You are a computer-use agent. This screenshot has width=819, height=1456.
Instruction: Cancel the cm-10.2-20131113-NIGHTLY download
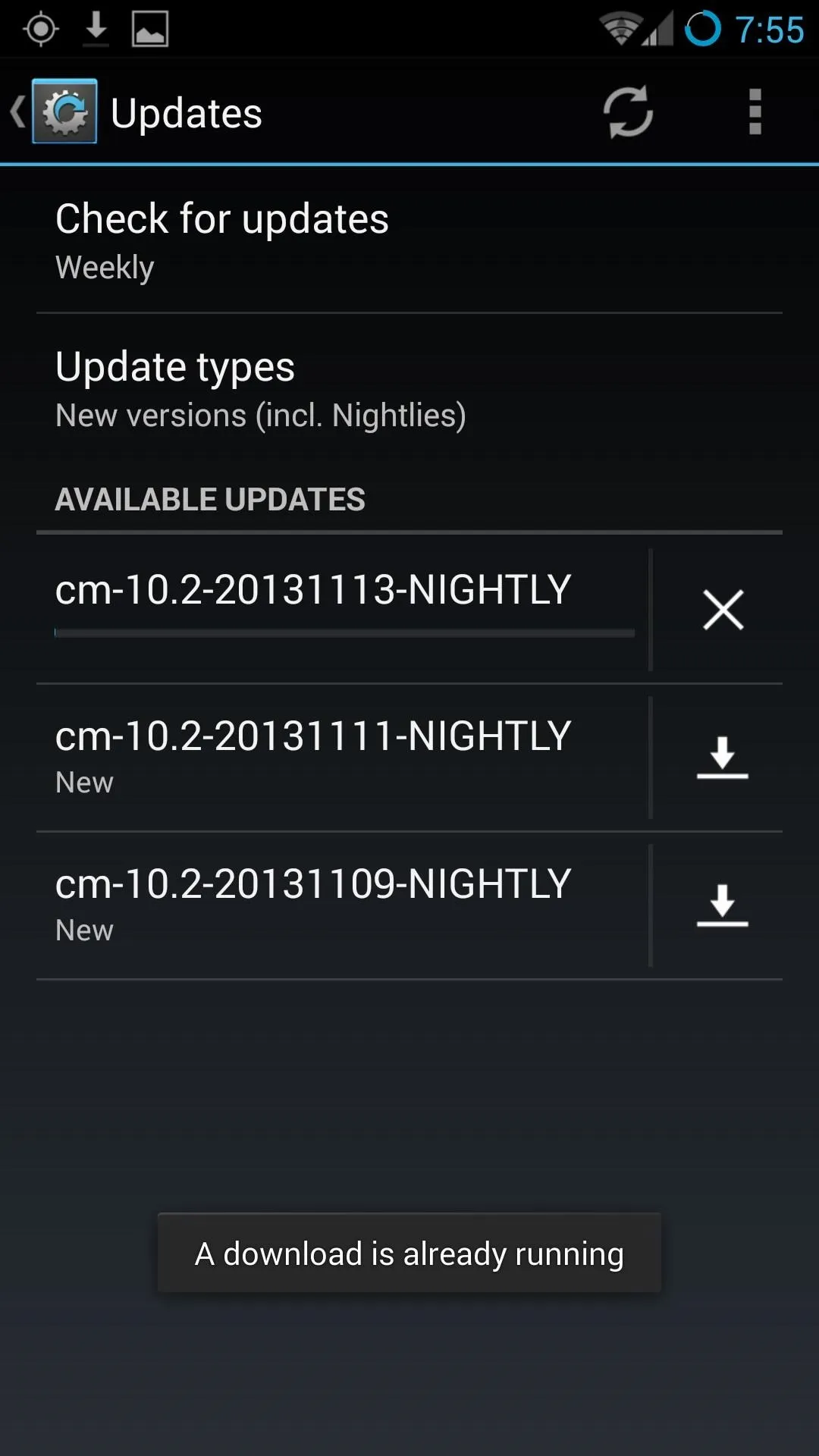click(723, 610)
